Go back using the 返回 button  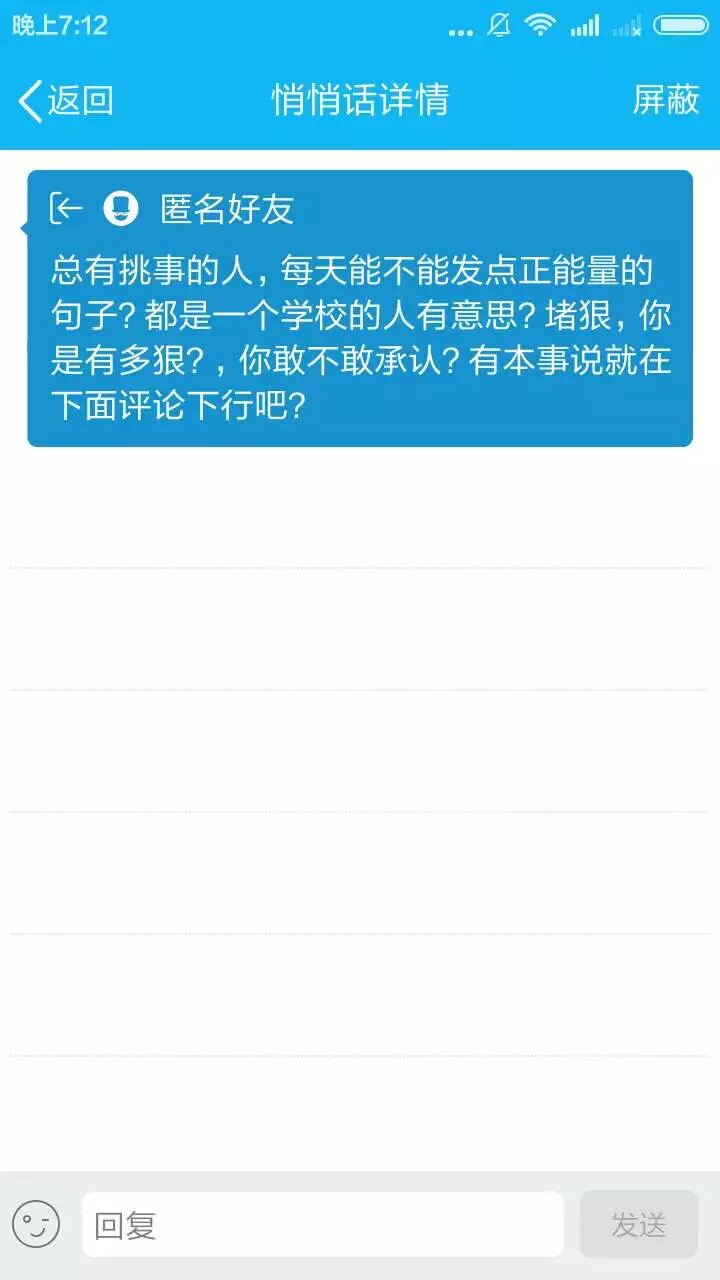pyautogui.click(x=65, y=101)
